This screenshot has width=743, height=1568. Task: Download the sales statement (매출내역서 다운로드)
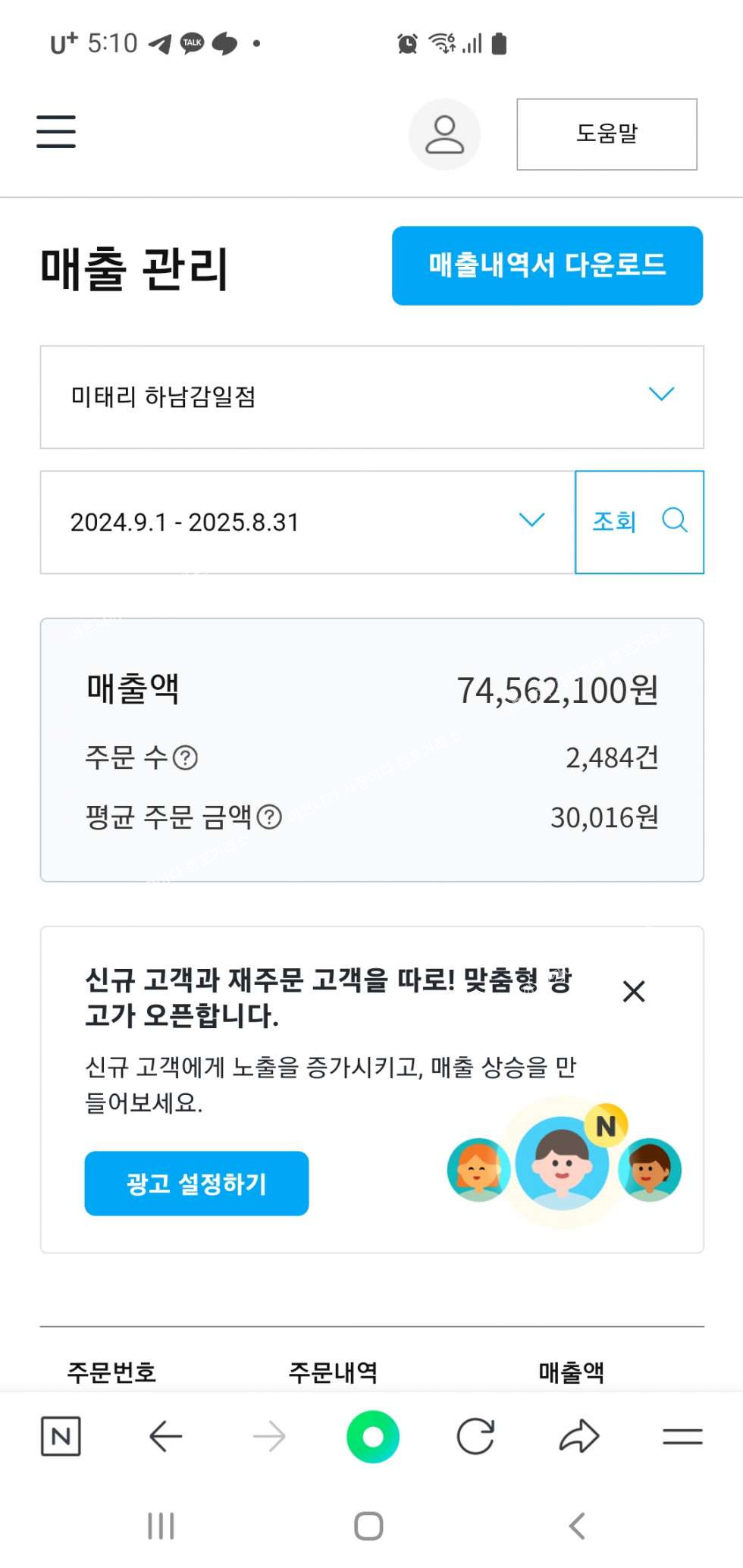coord(547,265)
